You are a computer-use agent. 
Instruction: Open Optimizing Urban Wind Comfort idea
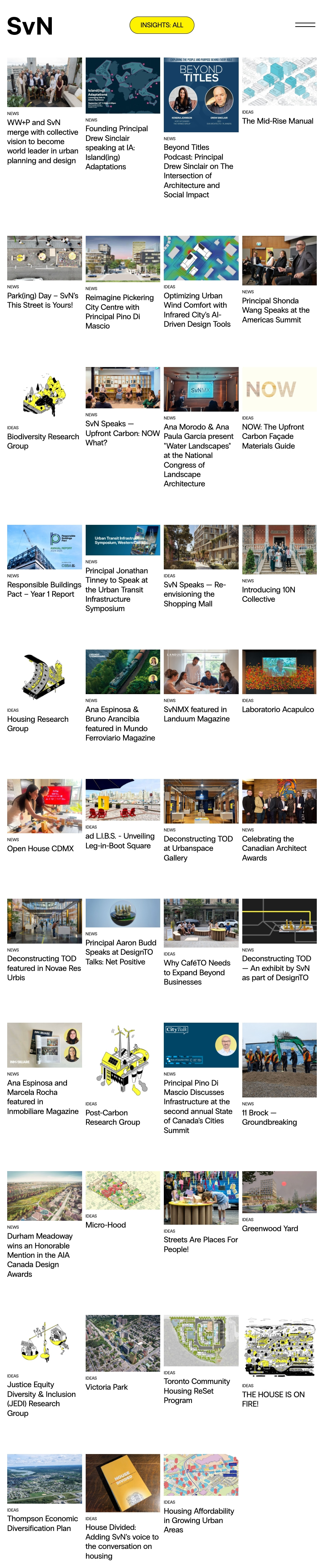coord(197,310)
